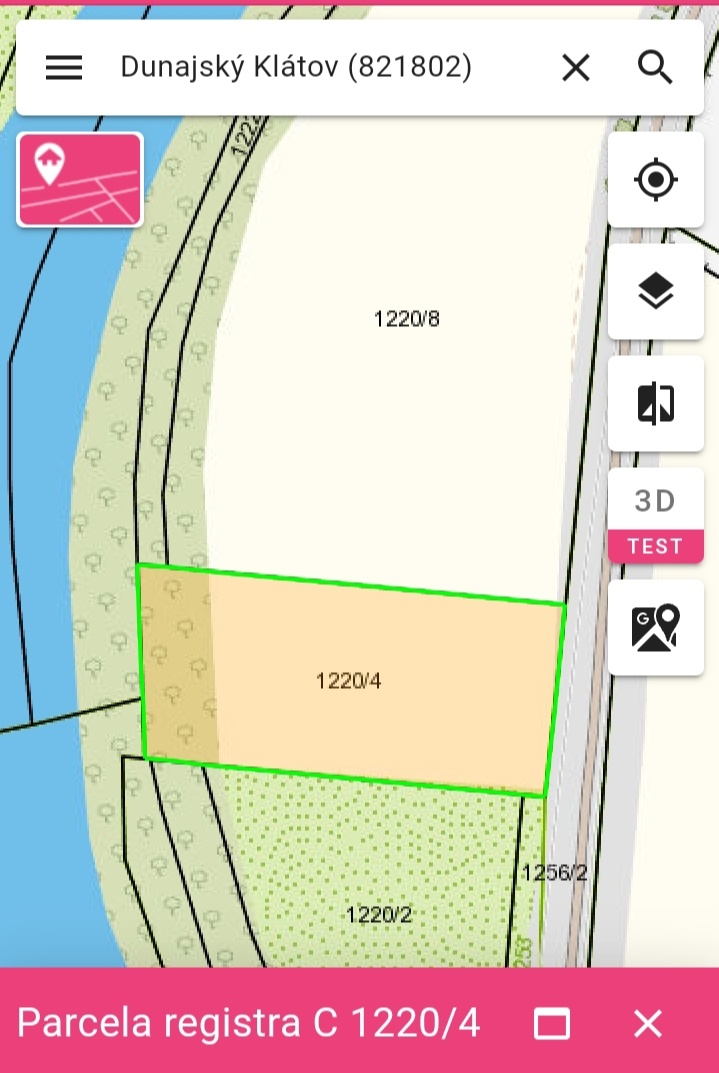The width and height of the screenshot is (719, 1073).
Task: Switch to 3D TEST view
Action: 656,516
